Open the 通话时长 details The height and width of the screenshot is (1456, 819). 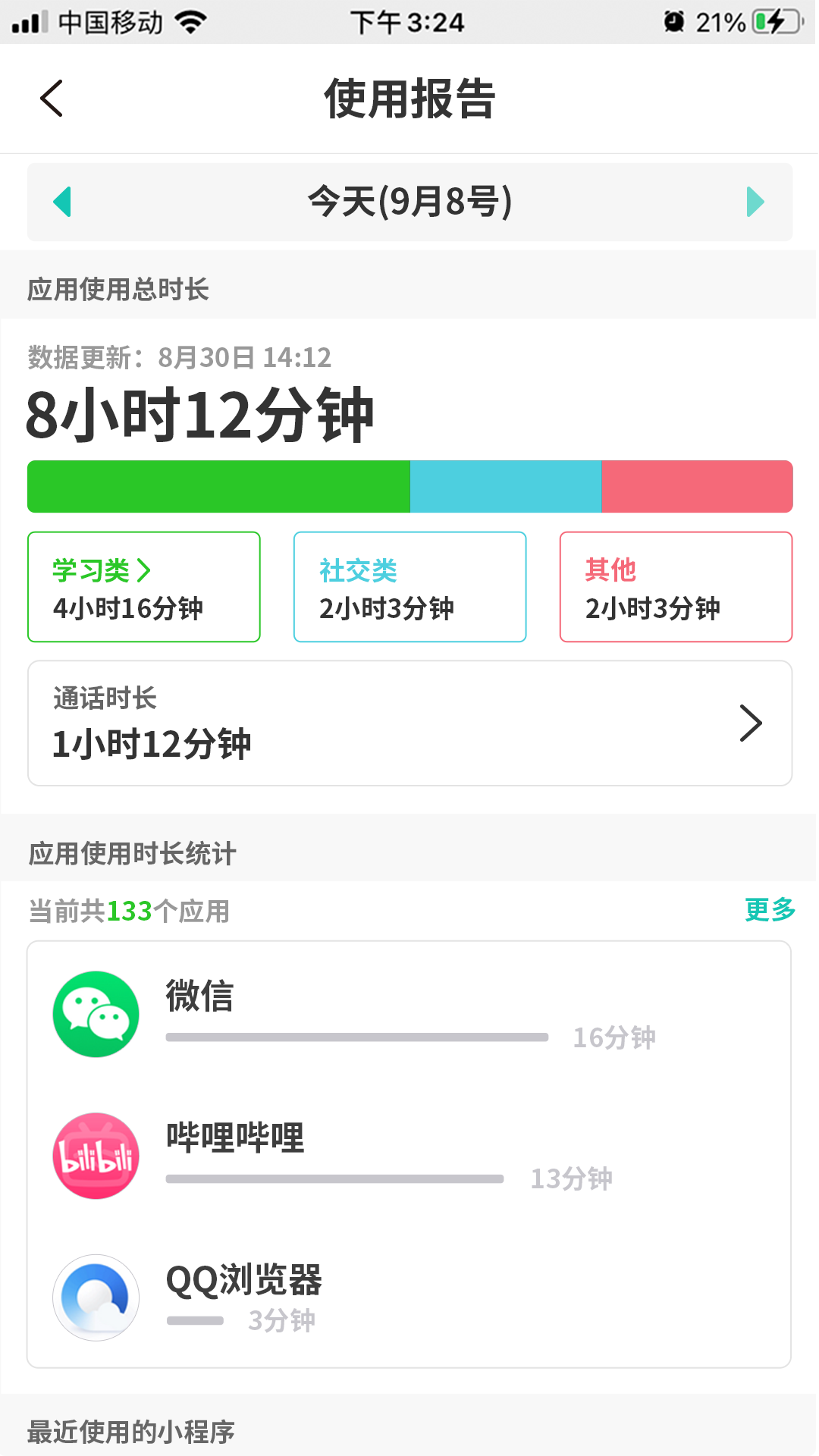tap(409, 723)
